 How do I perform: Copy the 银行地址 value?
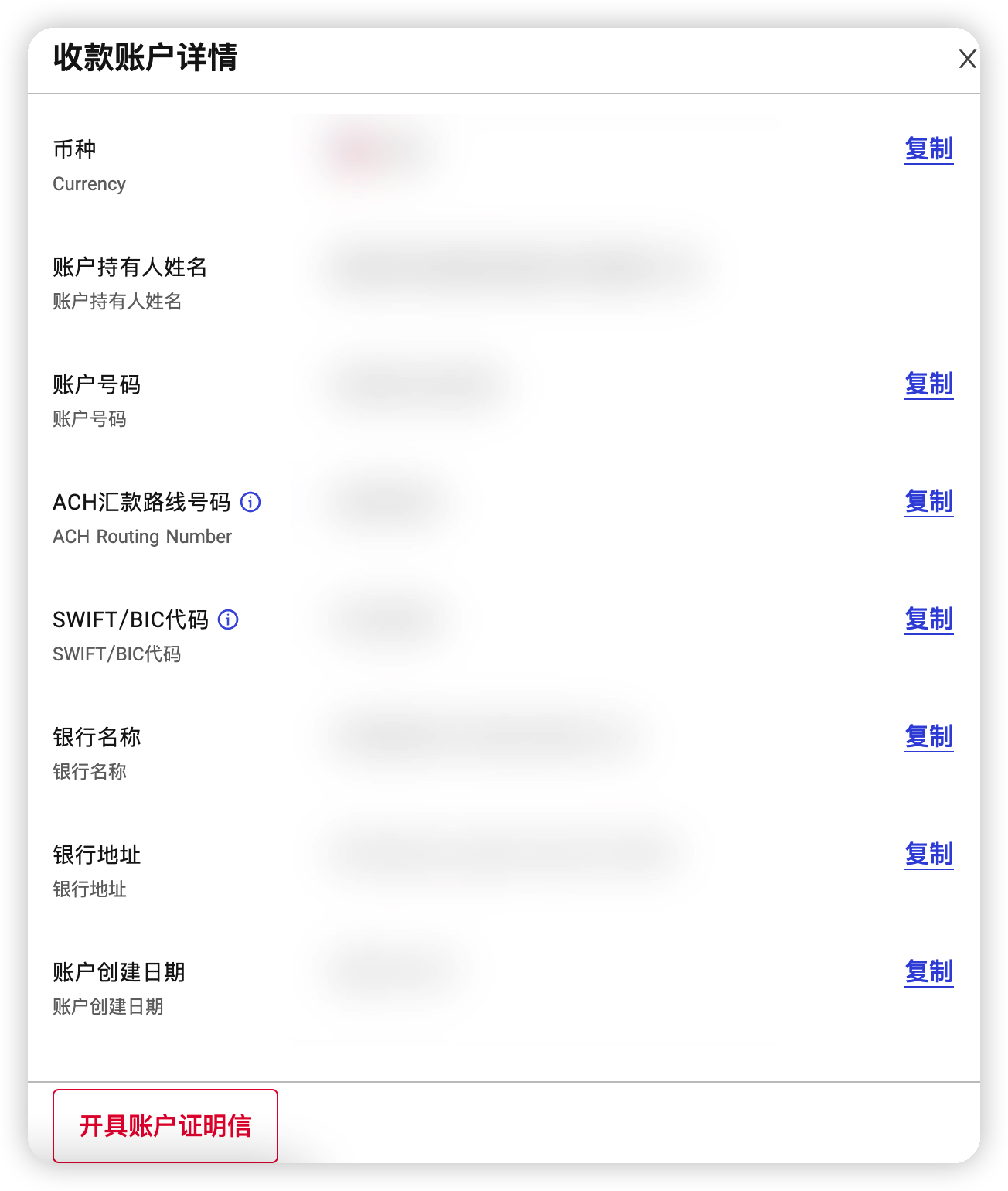(928, 854)
